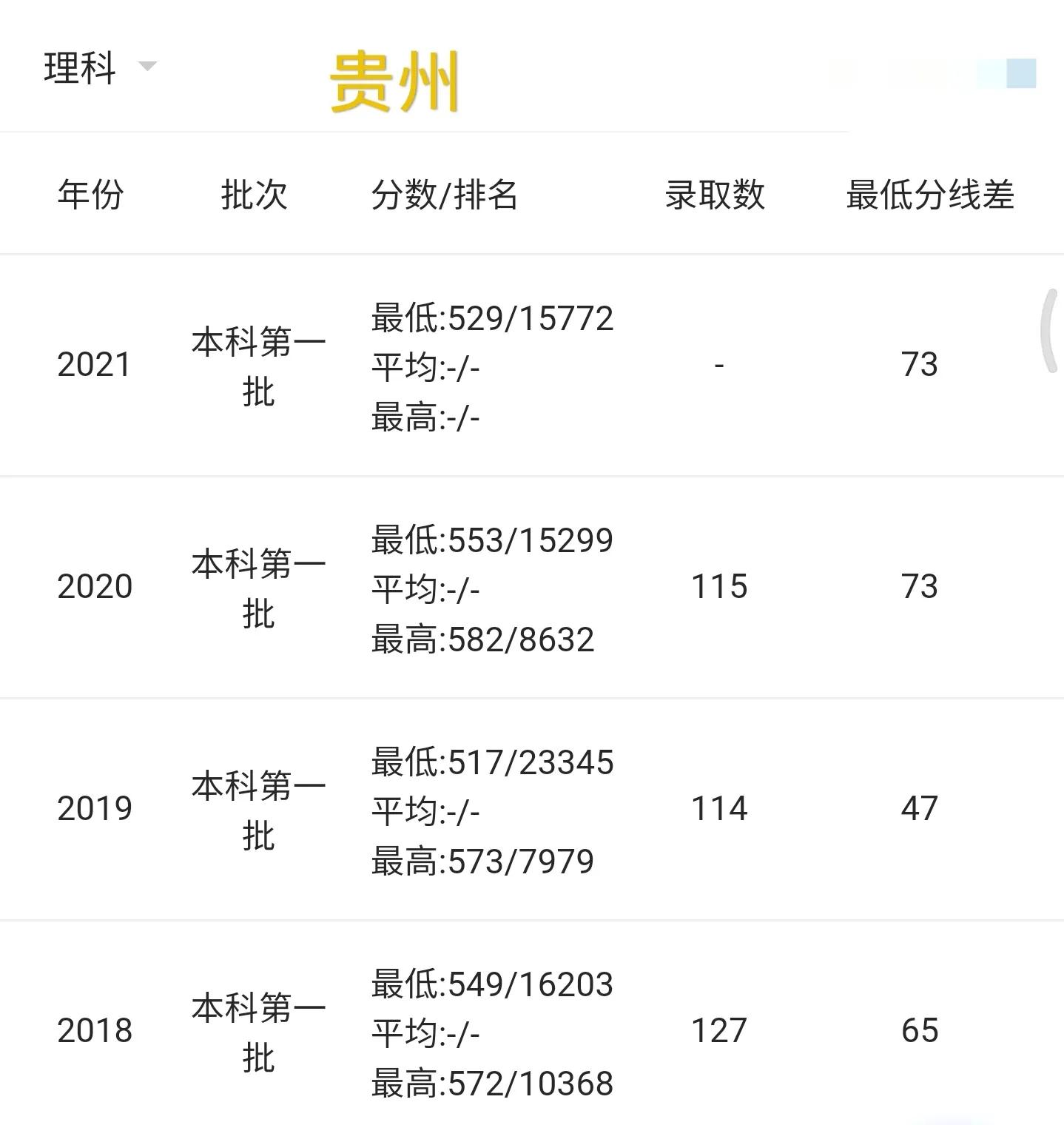The width and height of the screenshot is (1064, 1125).
Task: Click 本科第一批 in the 2021 row
Action: pos(257,364)
